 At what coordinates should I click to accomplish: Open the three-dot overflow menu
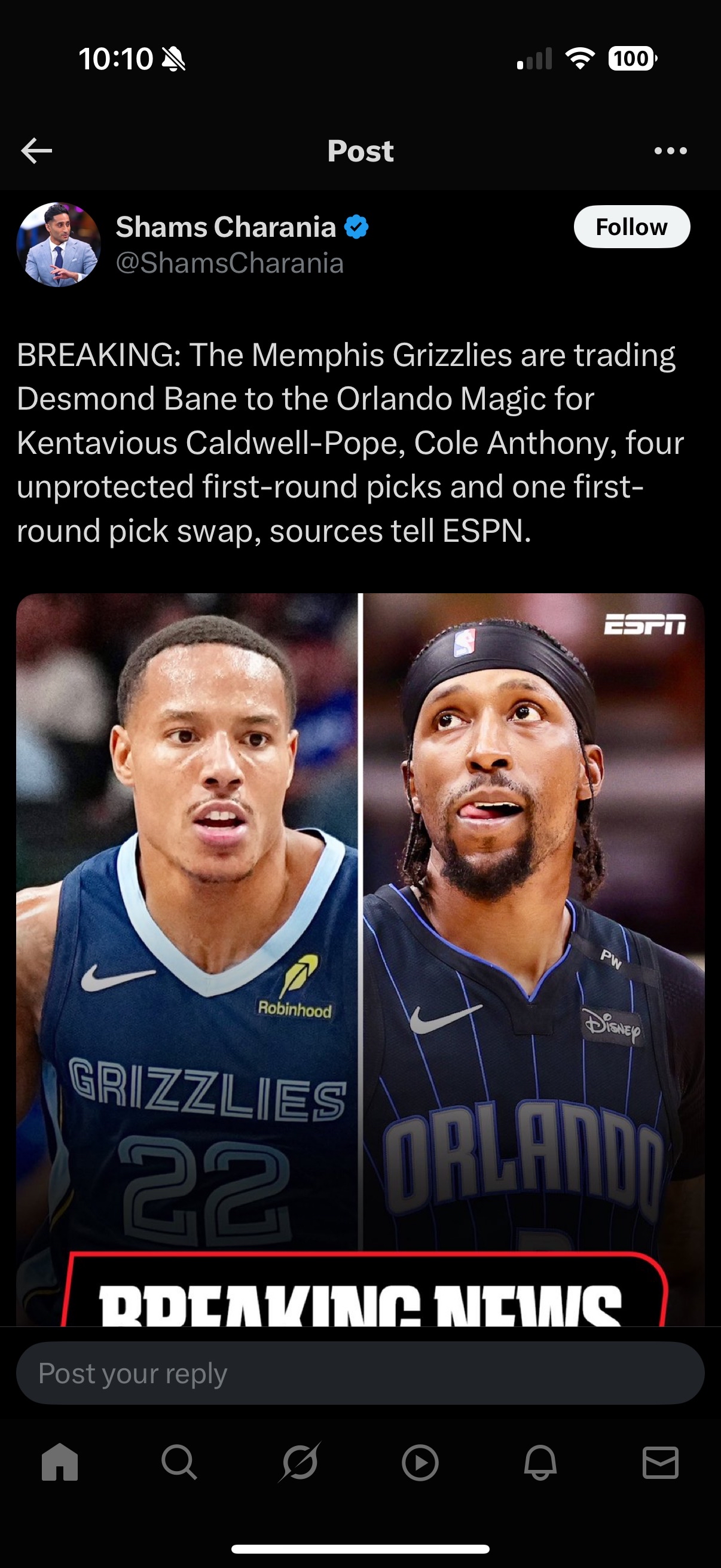[671, 151]
